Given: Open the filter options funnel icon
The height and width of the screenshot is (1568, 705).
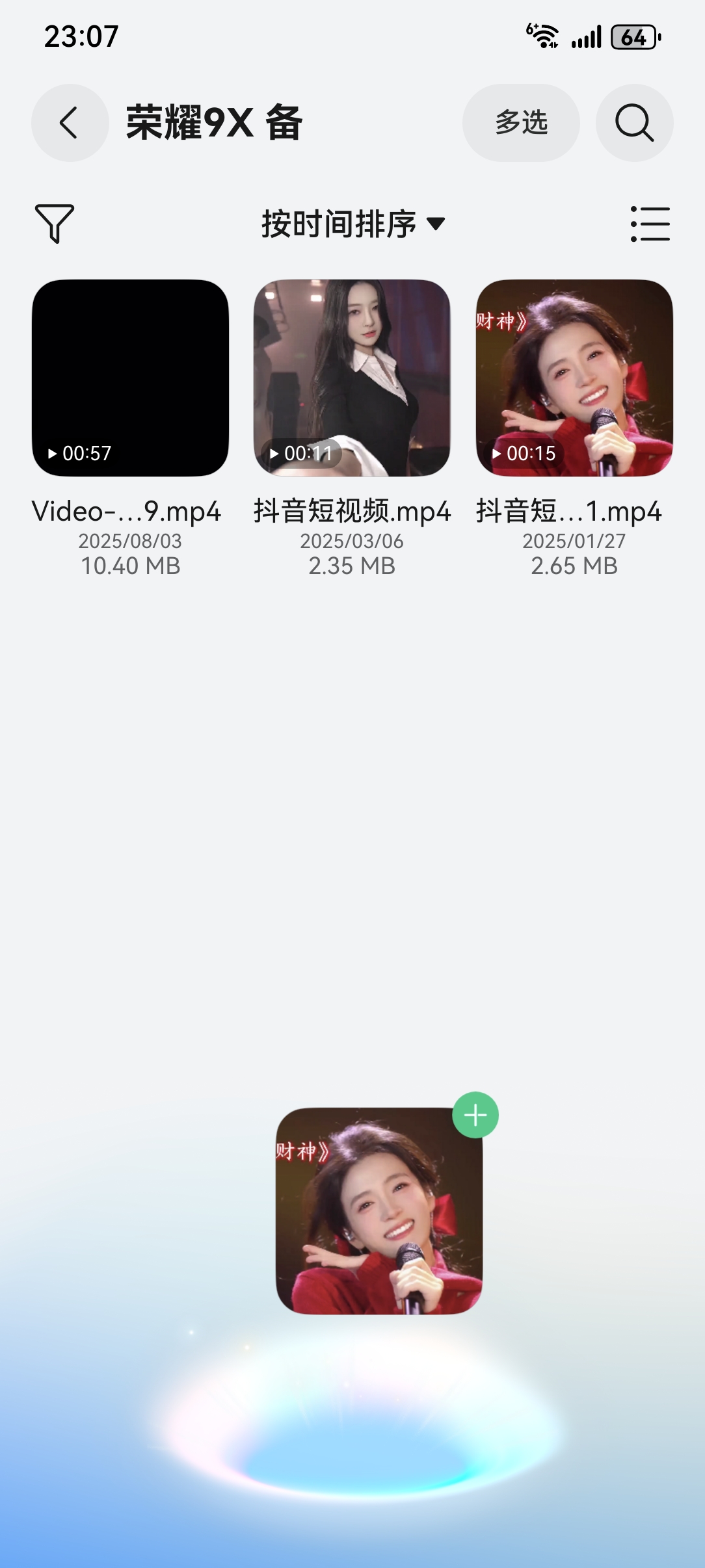Looking at the screenshot, I should coord(54,225).
